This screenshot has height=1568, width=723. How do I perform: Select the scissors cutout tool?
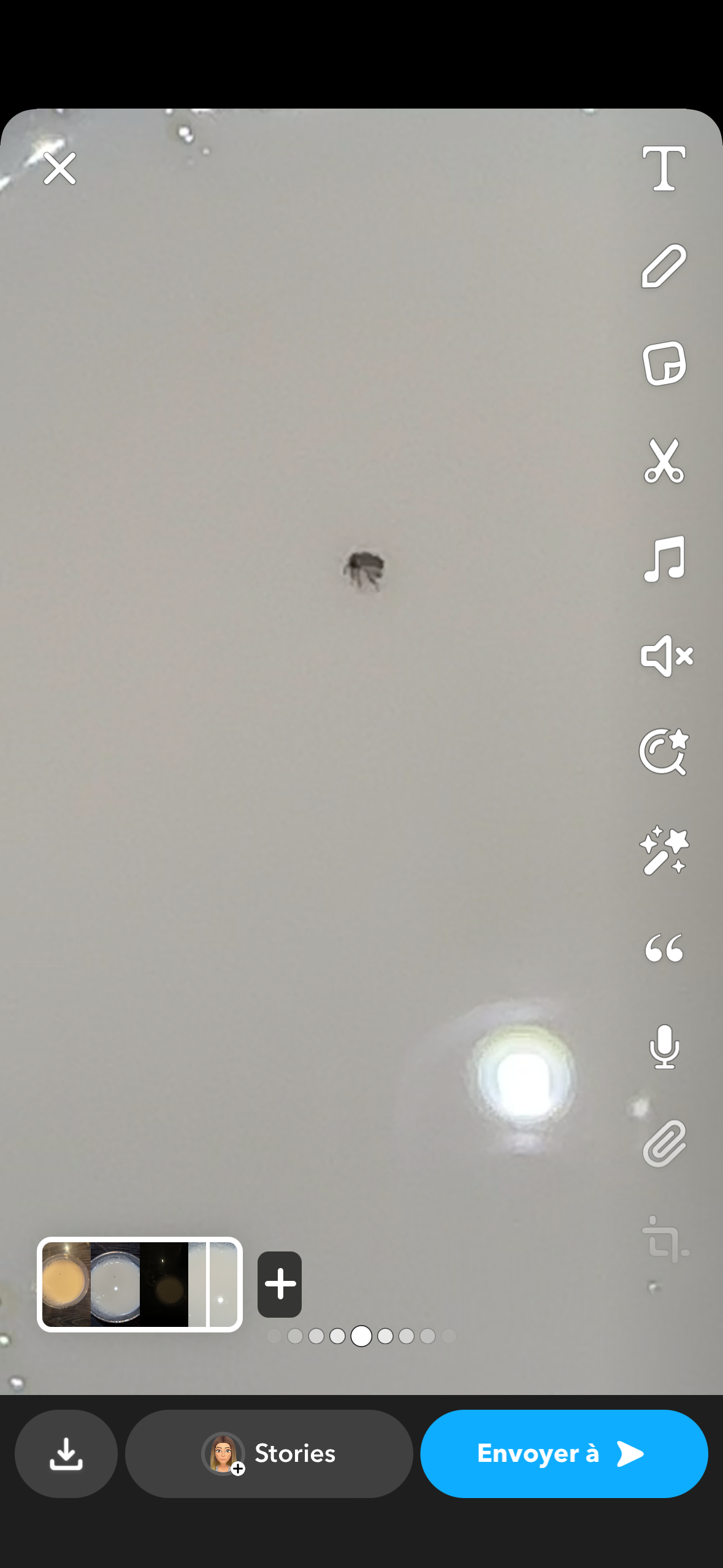664,461
